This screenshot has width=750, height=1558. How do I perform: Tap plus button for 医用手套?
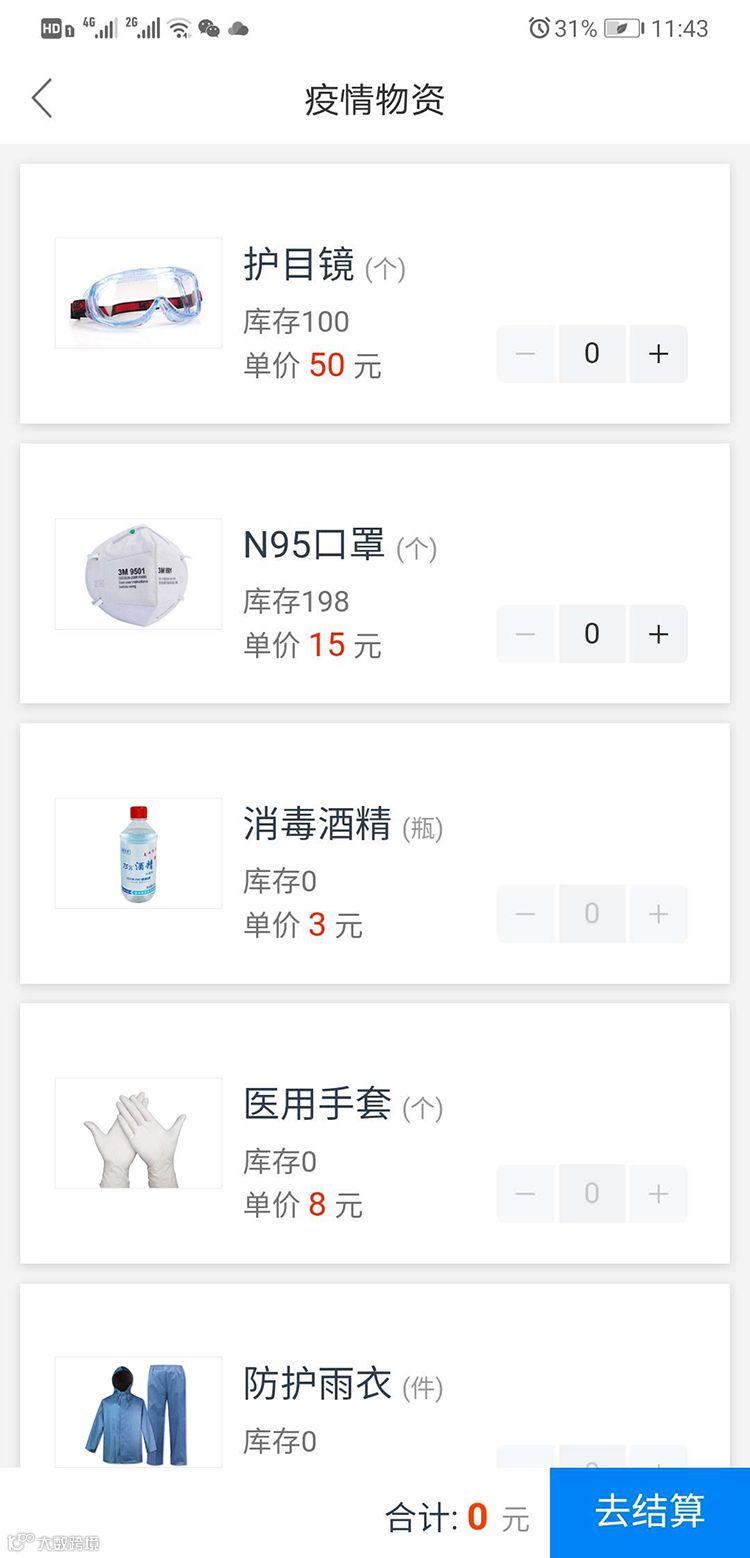(658, 1194)
